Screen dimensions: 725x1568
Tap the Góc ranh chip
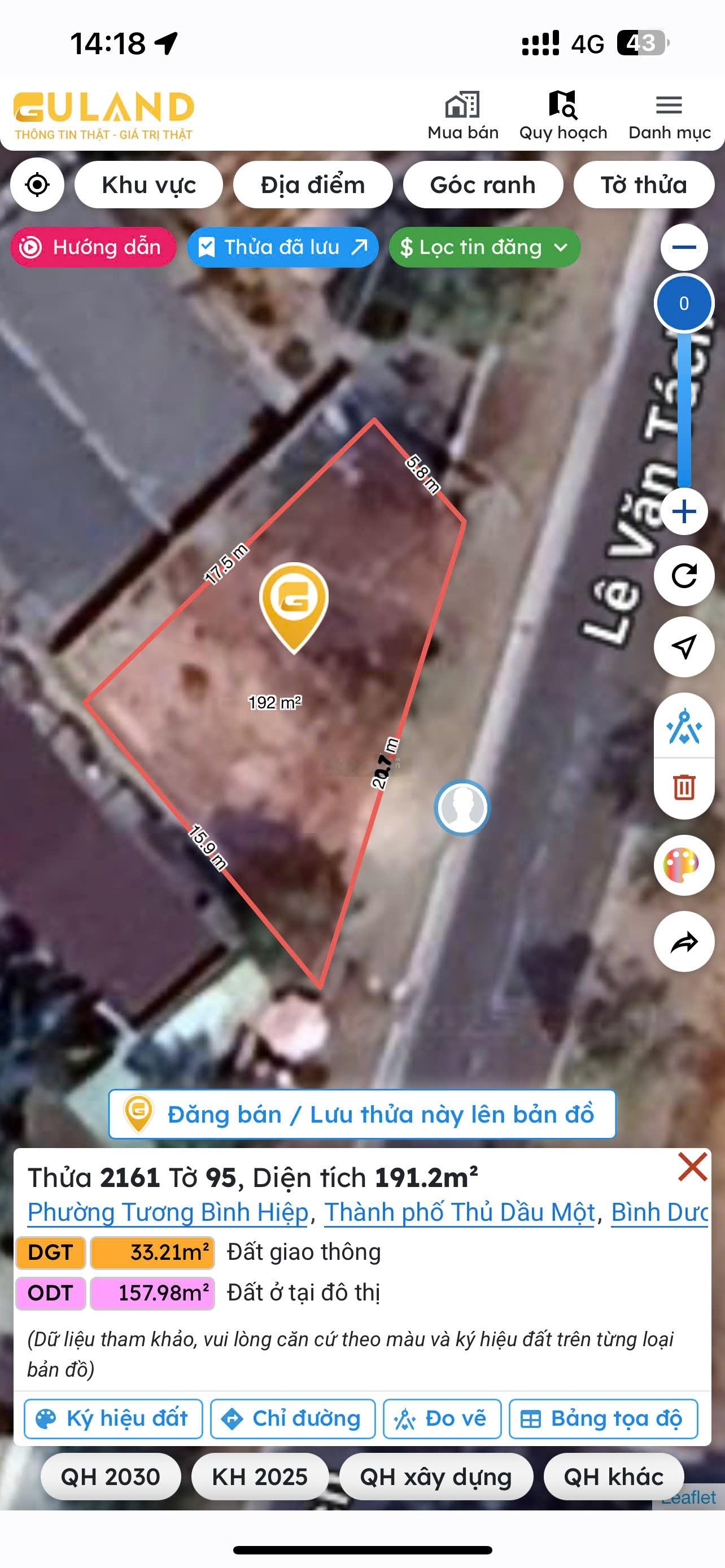click(482, 185)
